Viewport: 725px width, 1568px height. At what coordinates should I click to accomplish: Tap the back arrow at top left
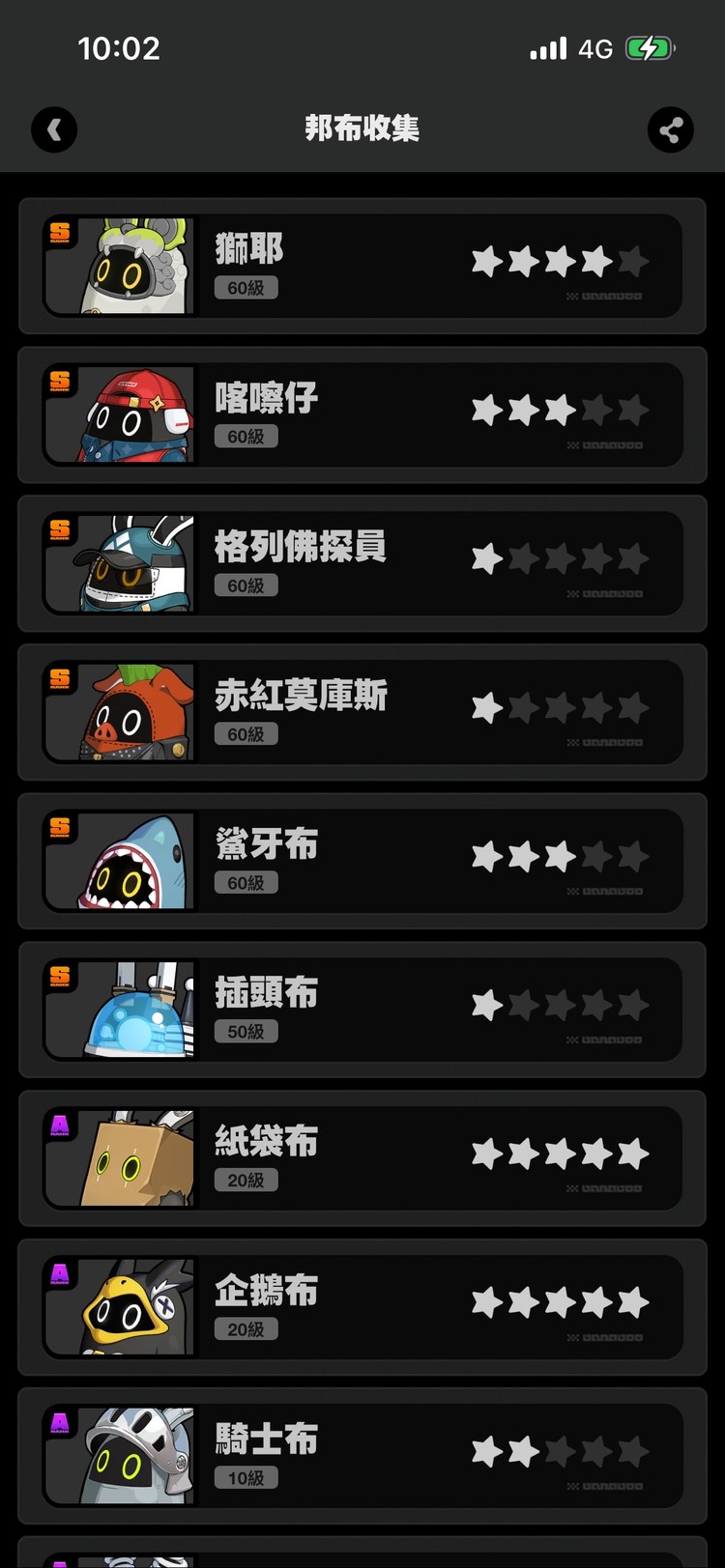pyautogui.click(x=54, y=129)
